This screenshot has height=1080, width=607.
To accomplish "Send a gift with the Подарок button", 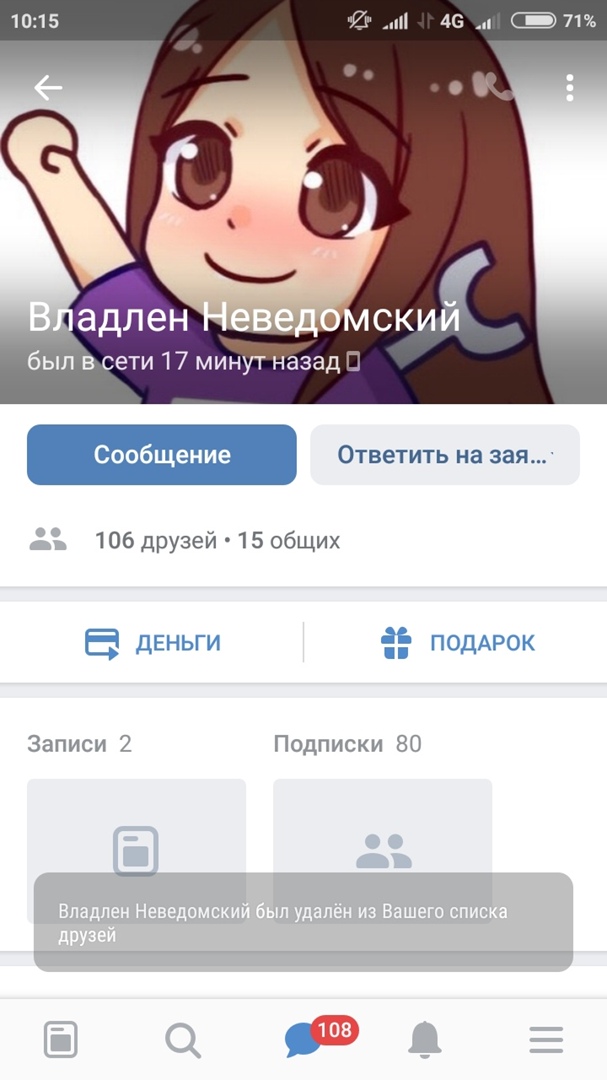I will coord(458,642).
